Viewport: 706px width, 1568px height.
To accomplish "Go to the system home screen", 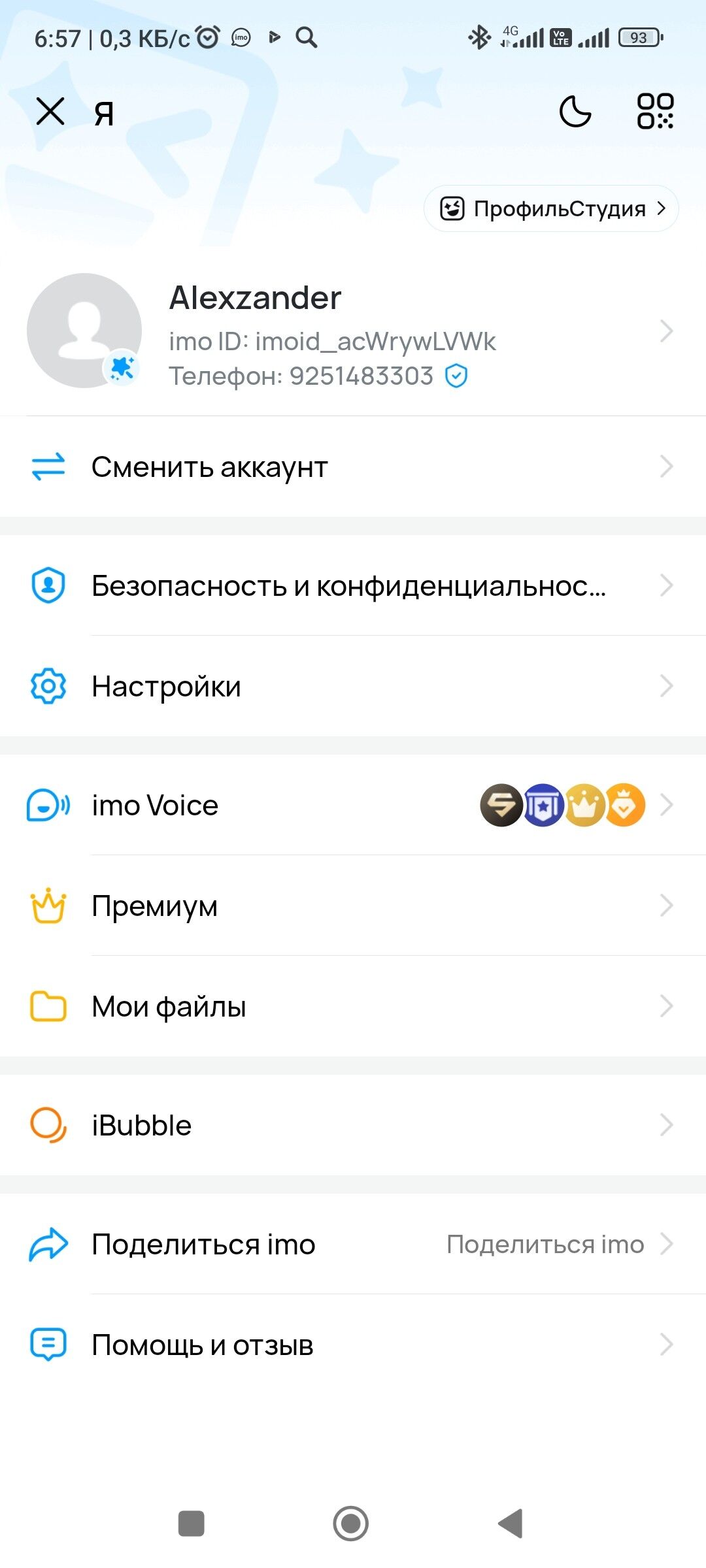I will (x=351, y=1524).
